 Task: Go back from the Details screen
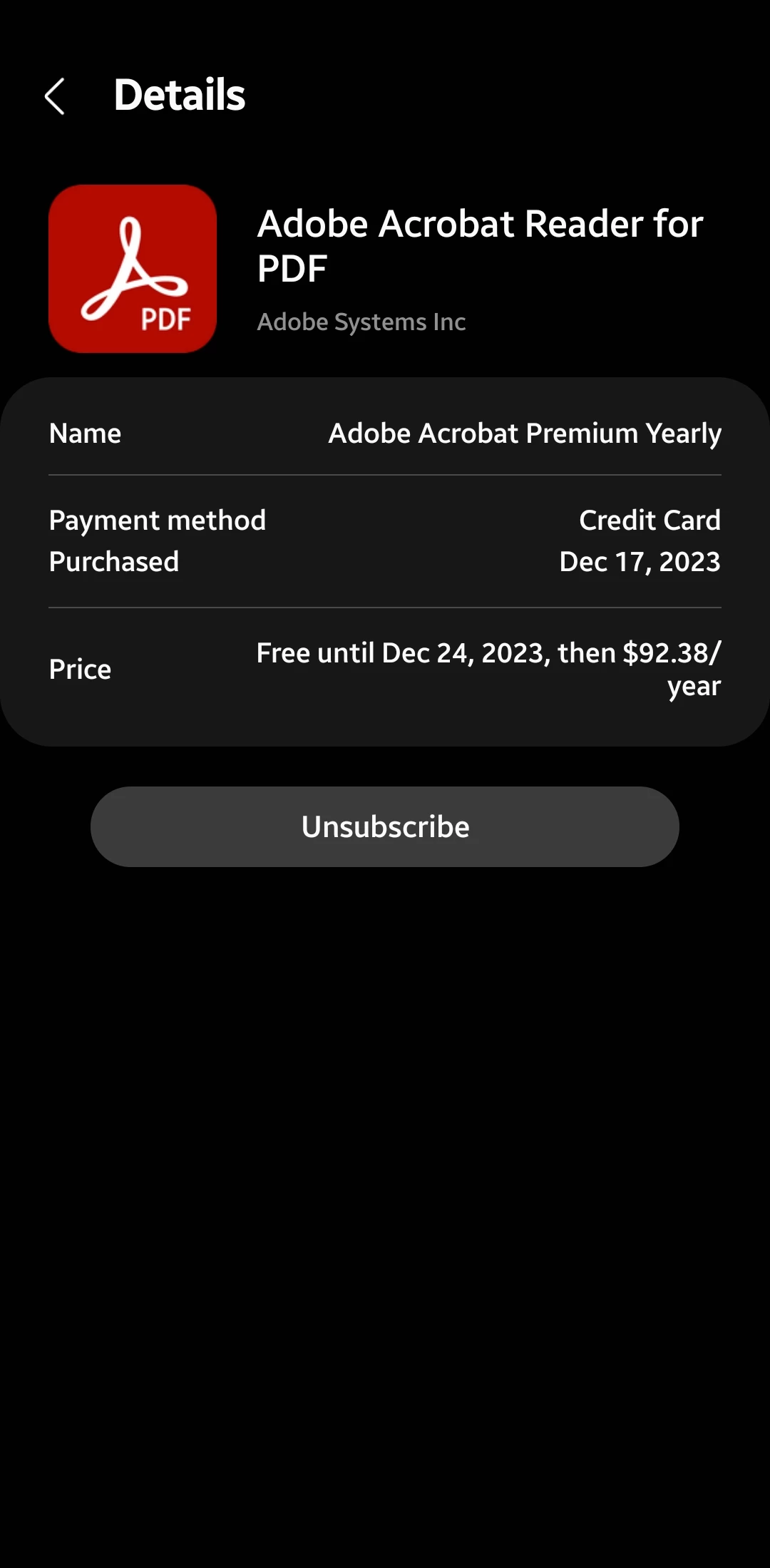pyautogui.click(x=55, y=96)
